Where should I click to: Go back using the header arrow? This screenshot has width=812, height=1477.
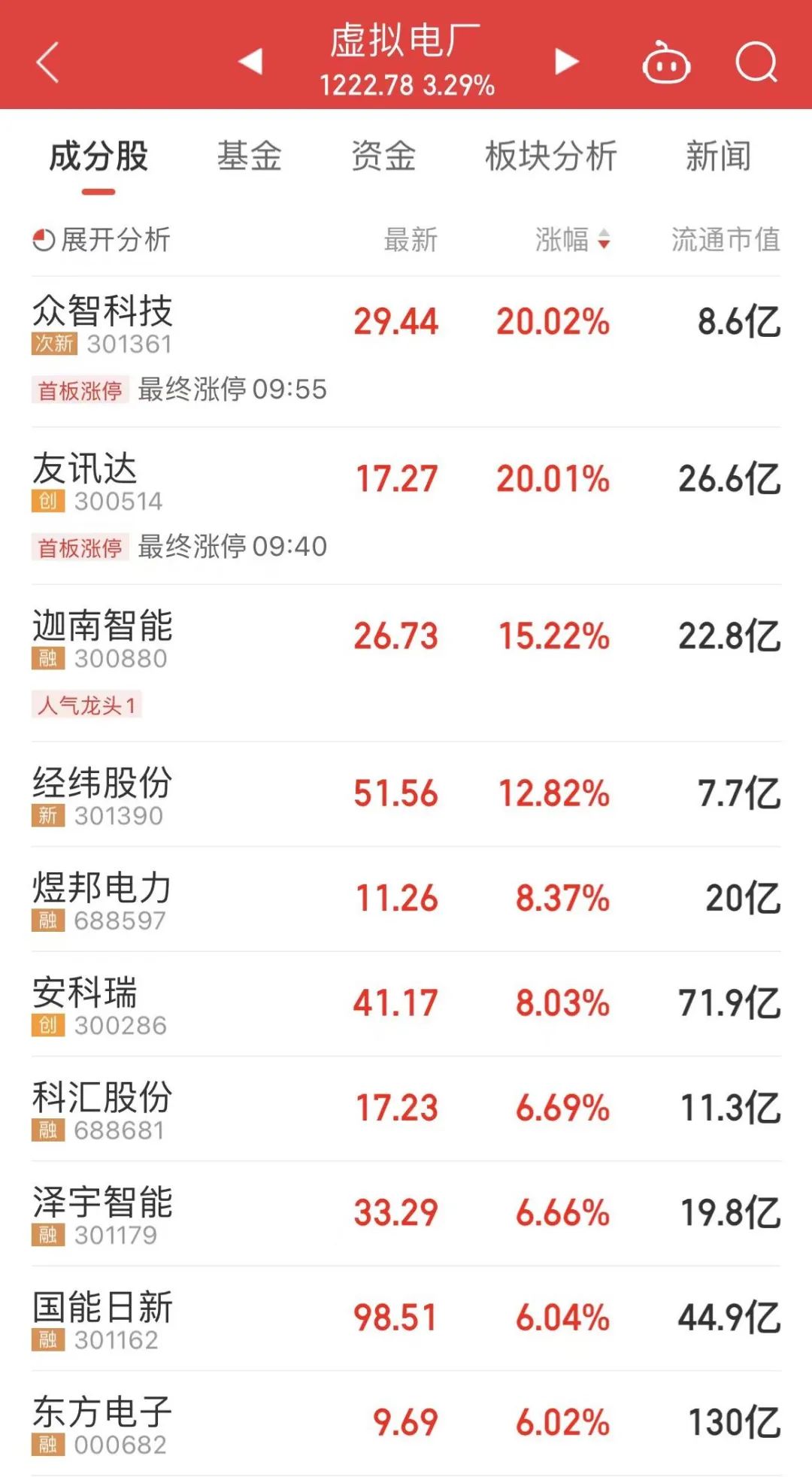coord(47,62)
